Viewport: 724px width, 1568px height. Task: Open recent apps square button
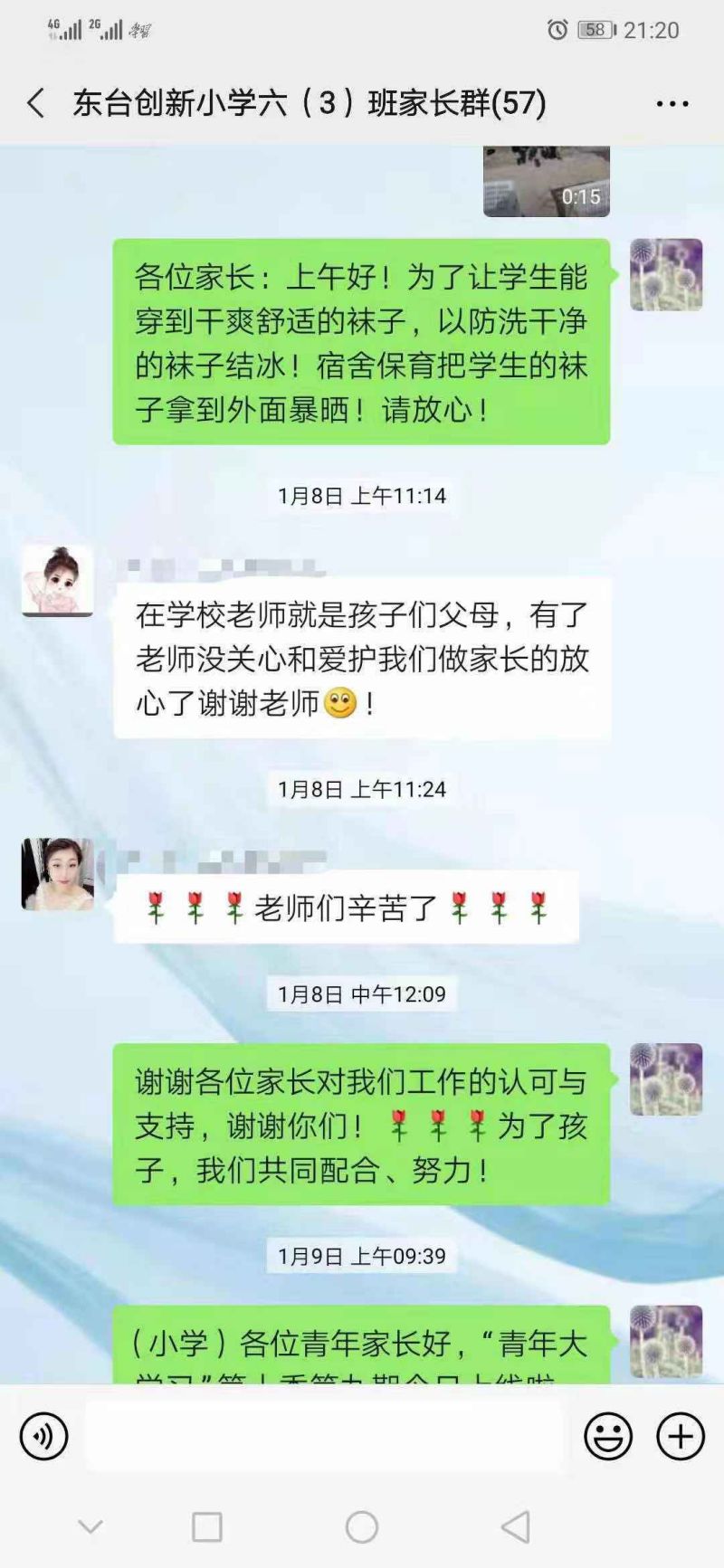(207, 1527)
